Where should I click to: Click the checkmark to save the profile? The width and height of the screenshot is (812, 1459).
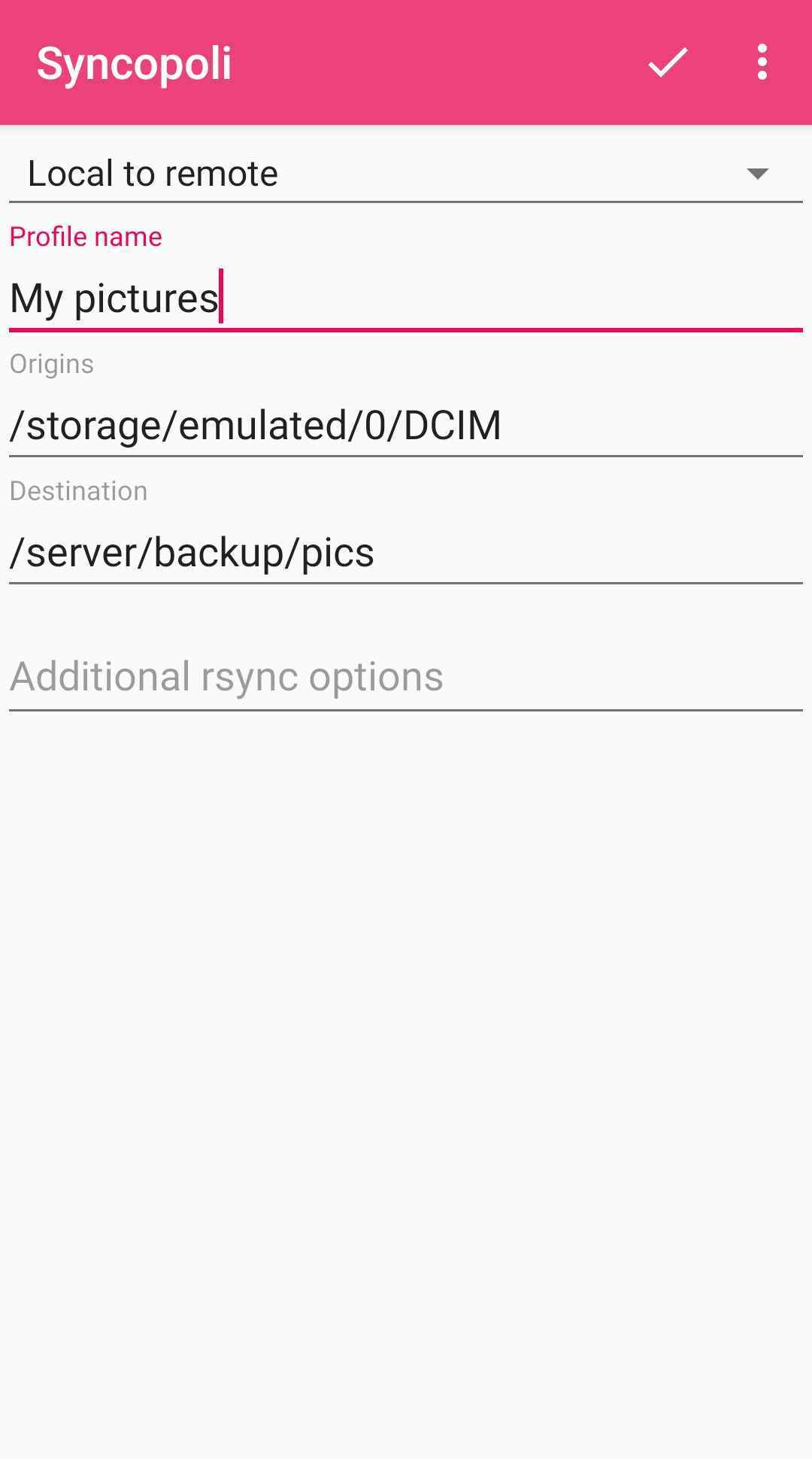(x=666, y=63)
